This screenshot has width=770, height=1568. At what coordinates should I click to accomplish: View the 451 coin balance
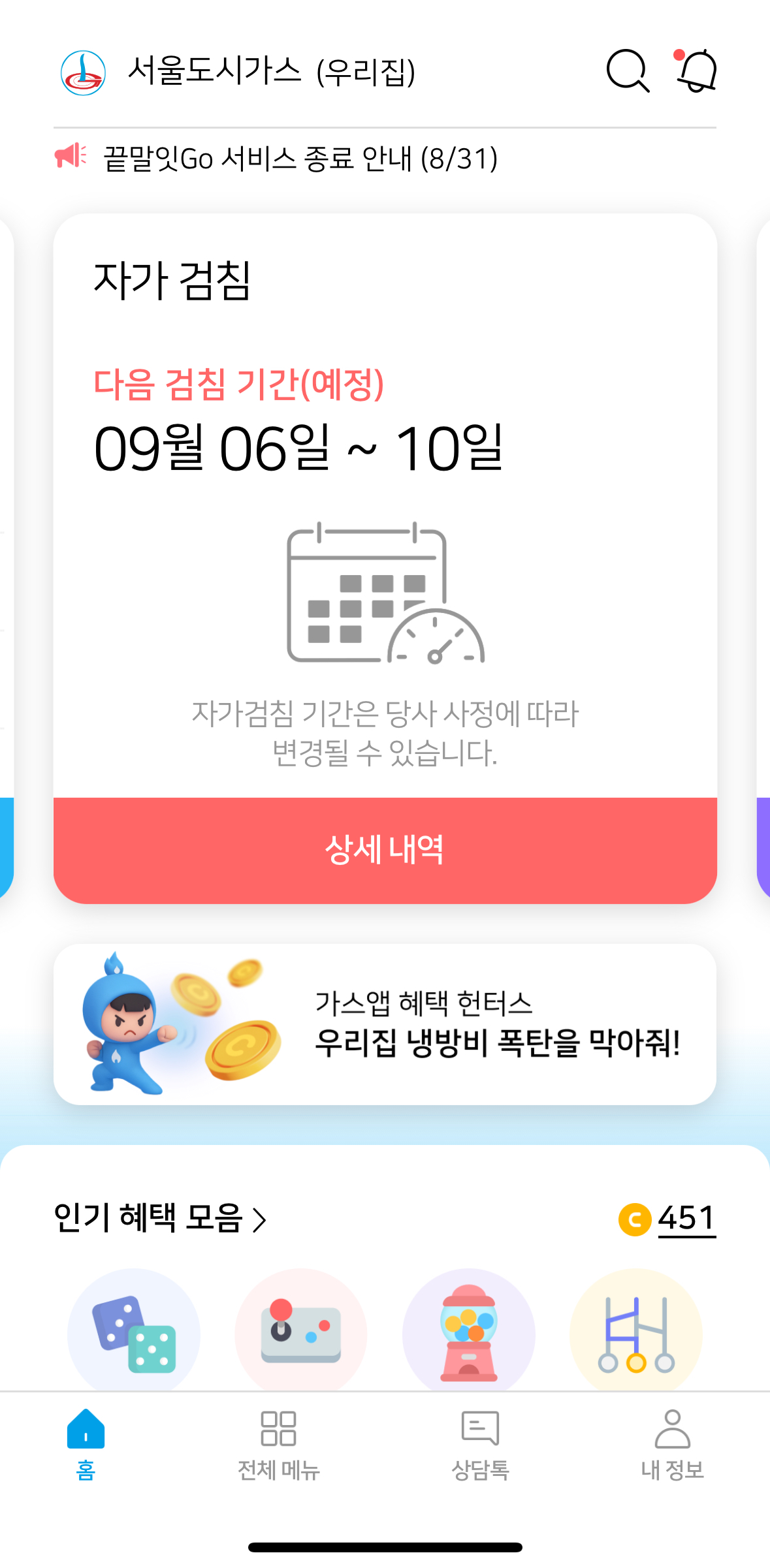click(669, 1219)
